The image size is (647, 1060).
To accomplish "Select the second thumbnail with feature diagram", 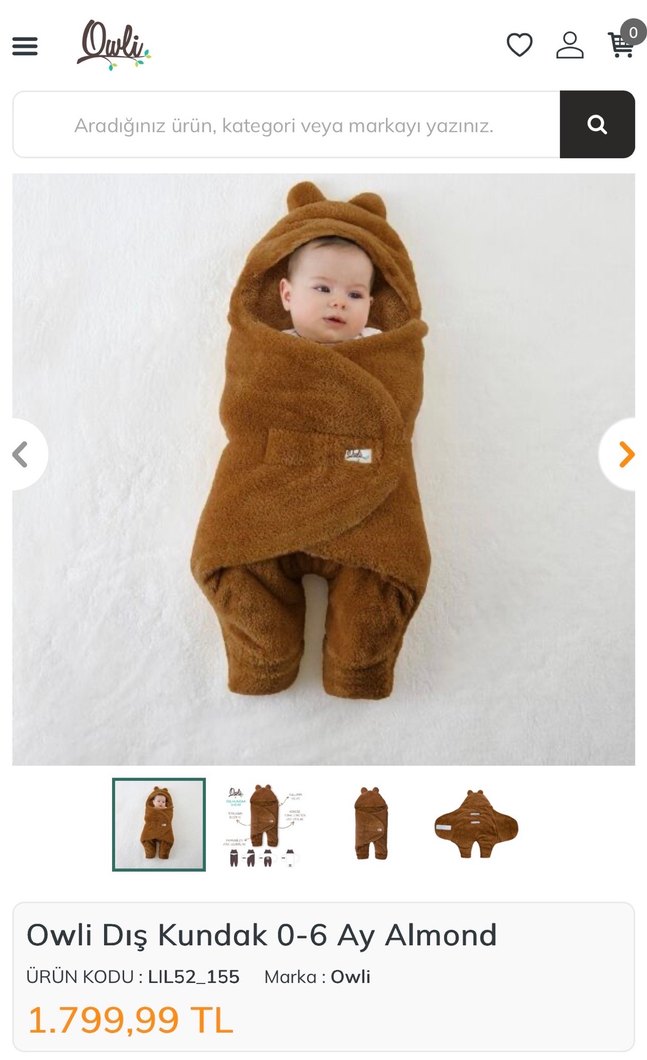I will point(265,824).
